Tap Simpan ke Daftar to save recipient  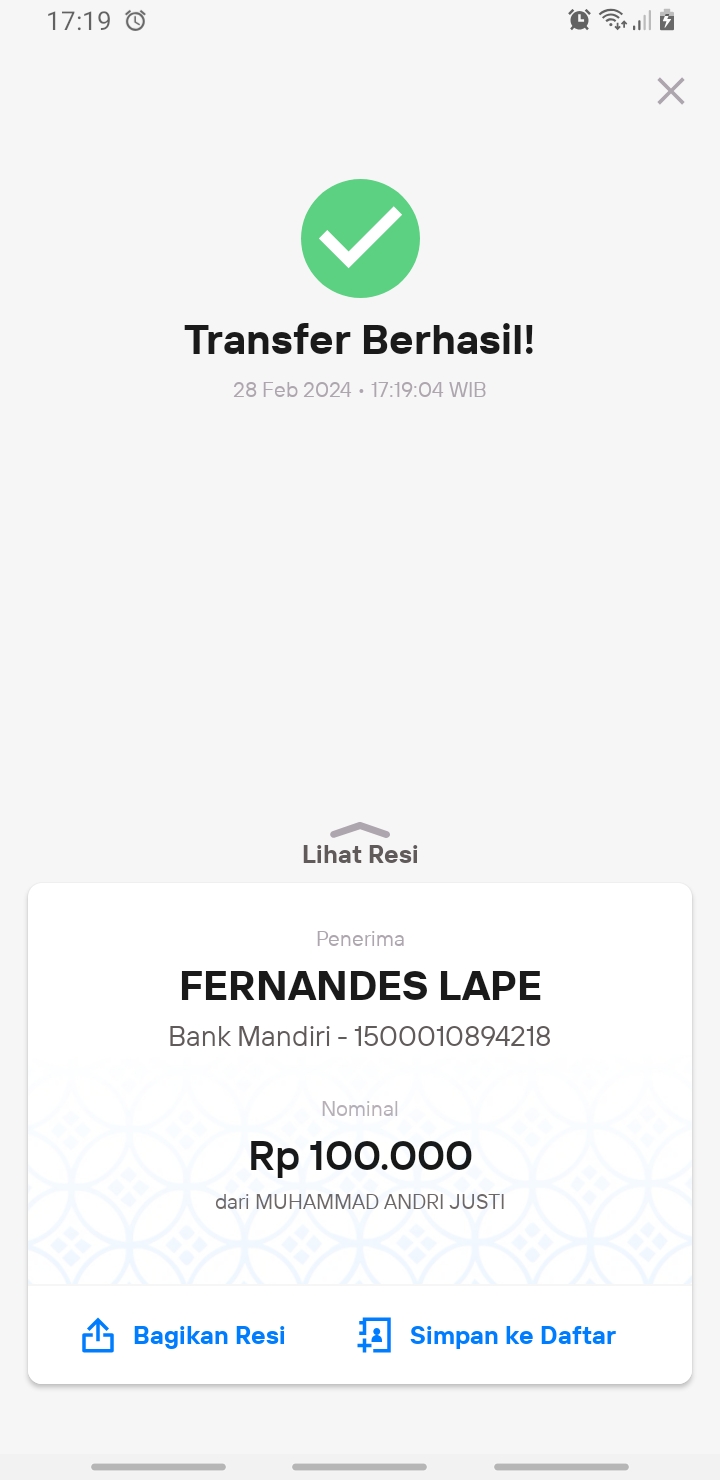pyautogui.click(x=486, y=1335)
